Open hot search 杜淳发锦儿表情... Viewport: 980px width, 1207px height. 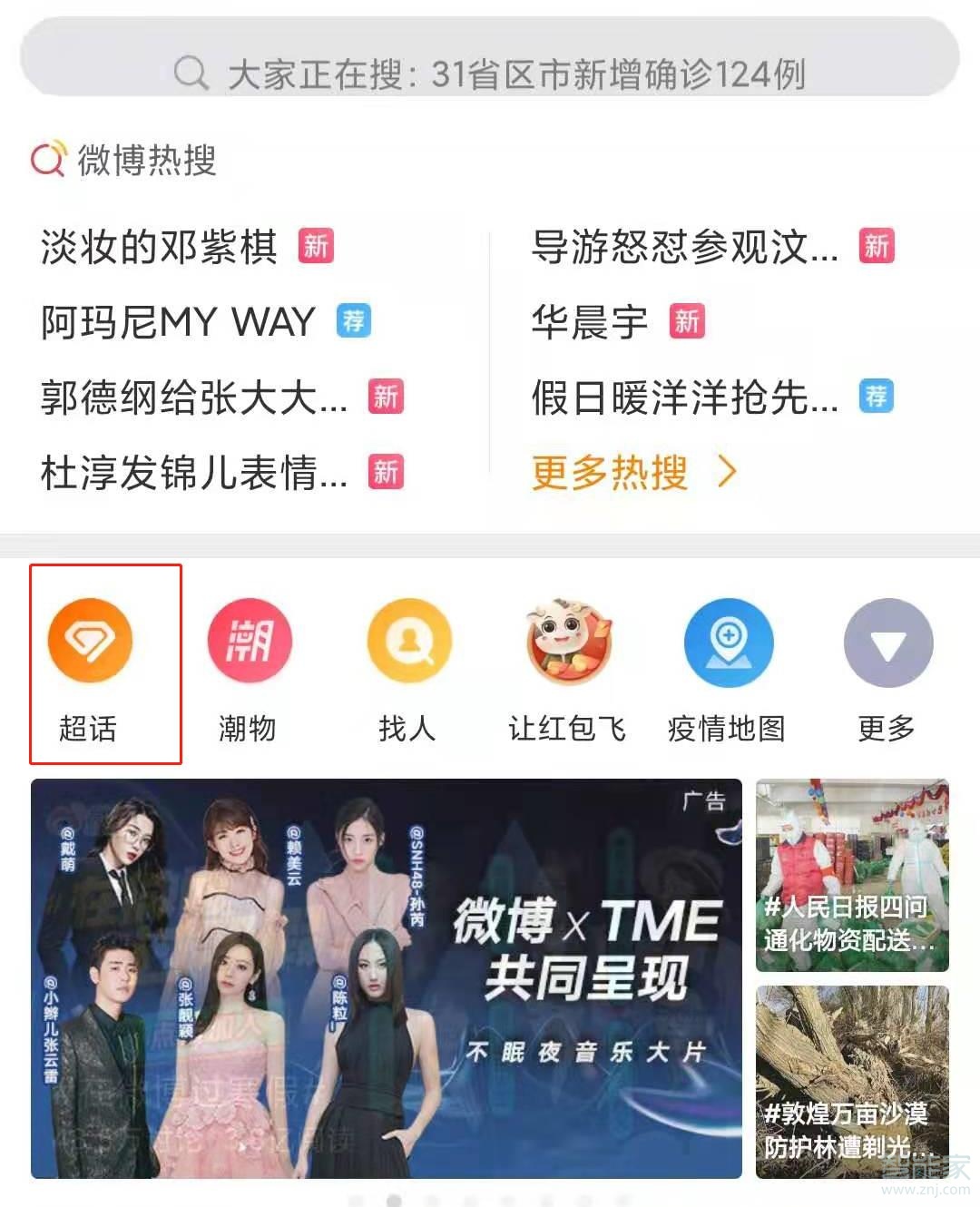[194, 473]
